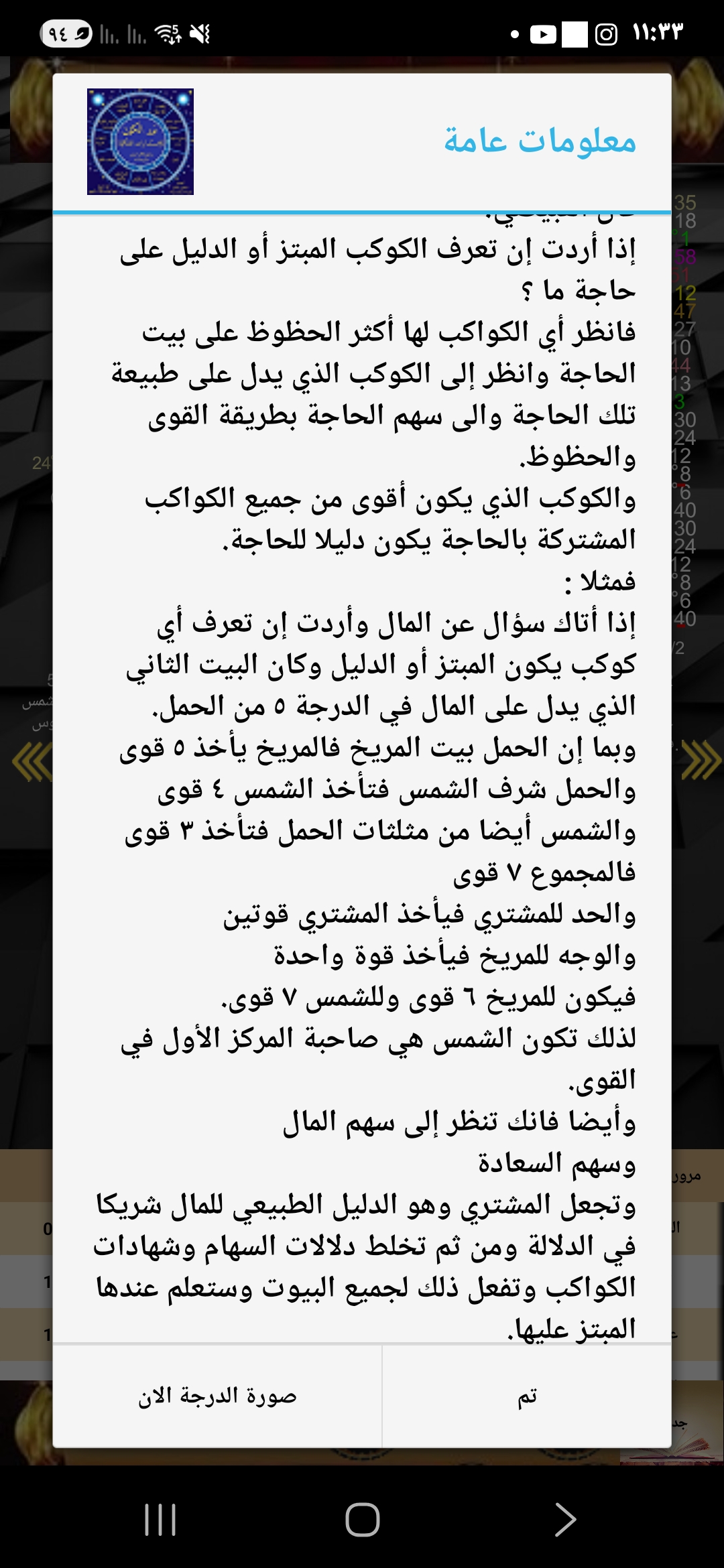The image size is (724, 1568).
Task: Open recent apps from navigation bar
Action: point(160,1519)
